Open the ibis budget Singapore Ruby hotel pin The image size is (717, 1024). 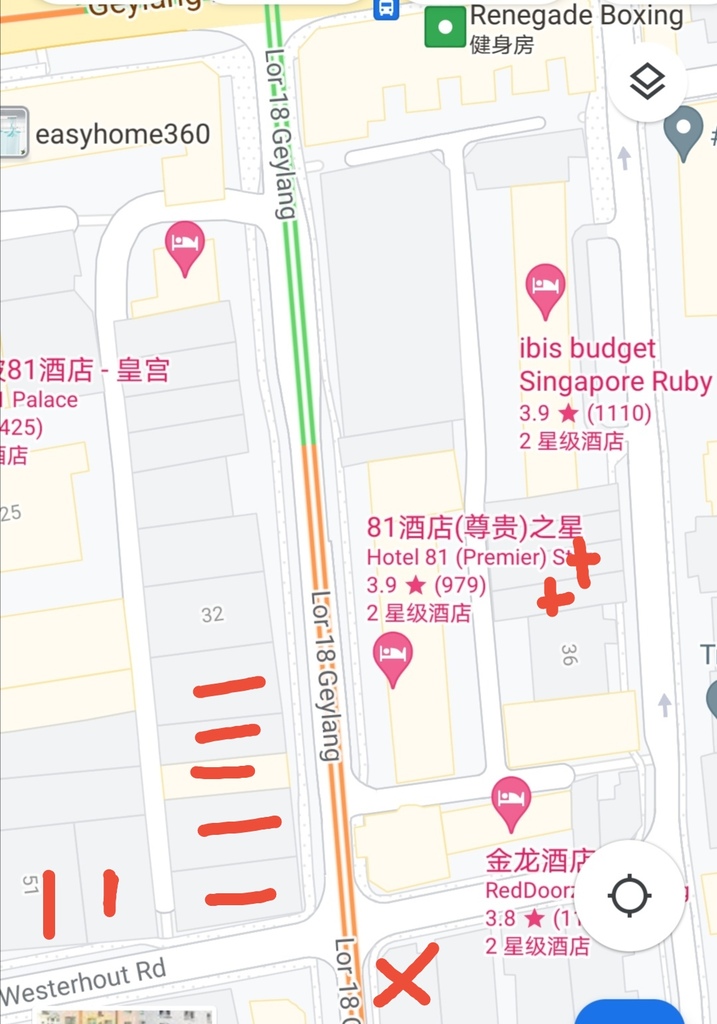pyautogui.click(x=545, y=288)
